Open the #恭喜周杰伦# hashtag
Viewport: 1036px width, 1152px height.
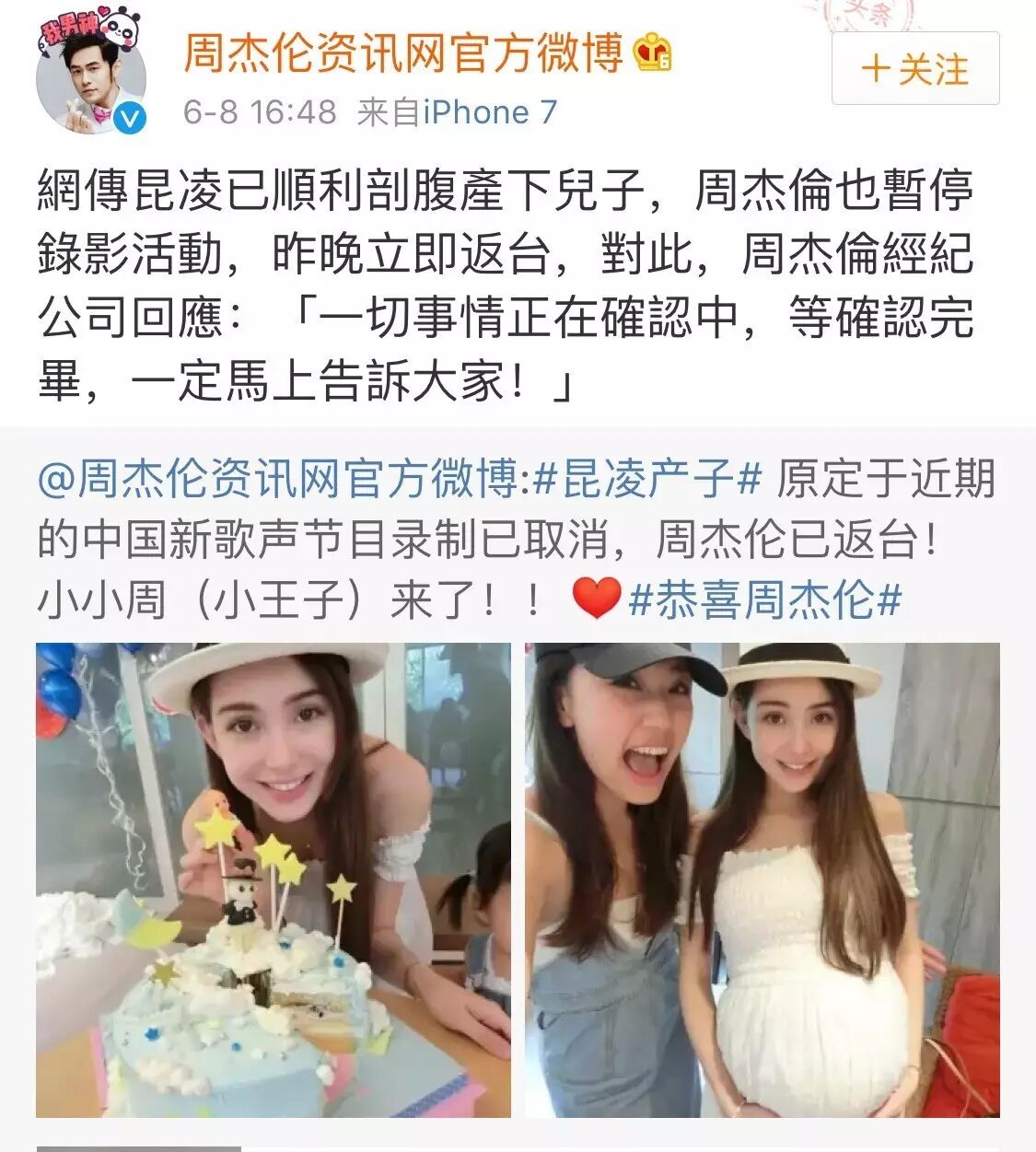[764, 600]
